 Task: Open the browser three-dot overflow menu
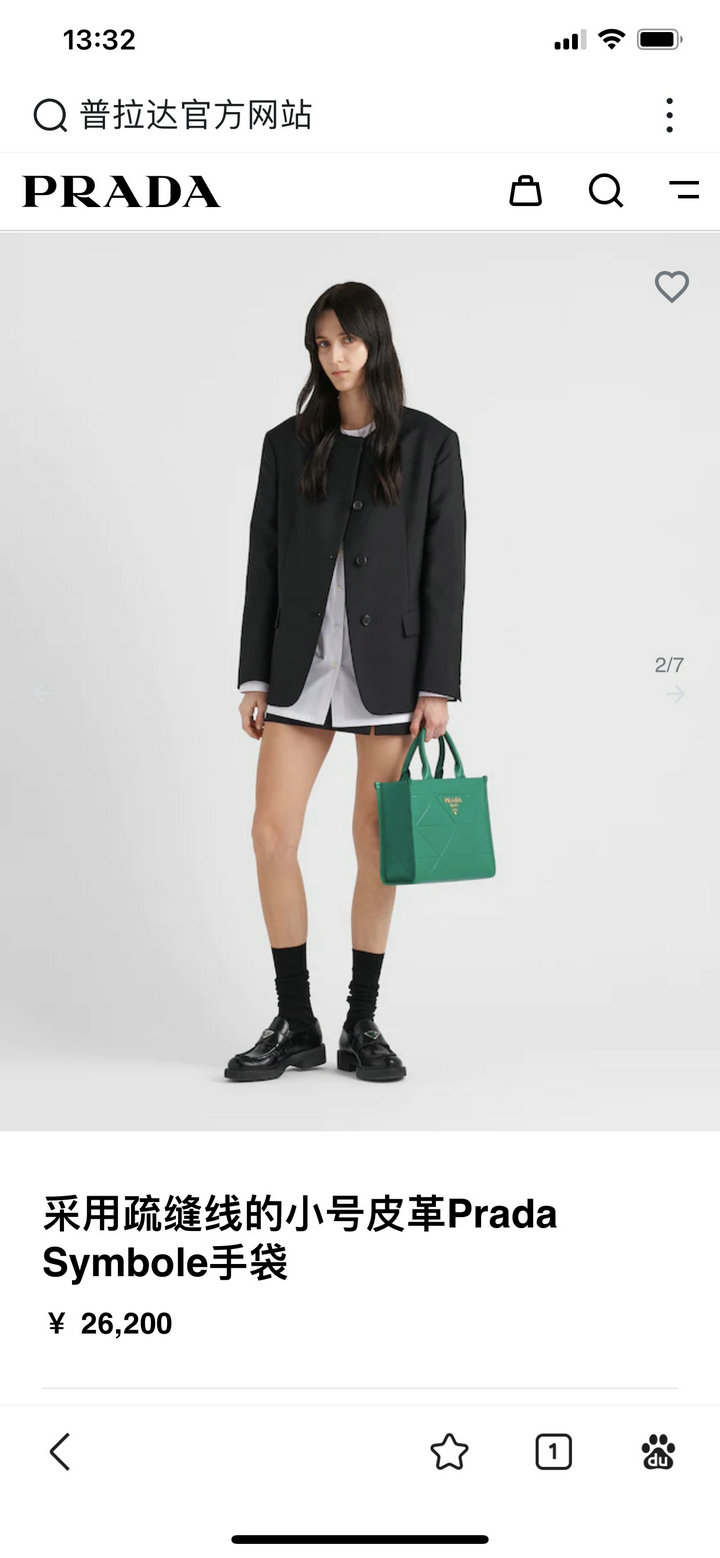click(x=669, y=115)
